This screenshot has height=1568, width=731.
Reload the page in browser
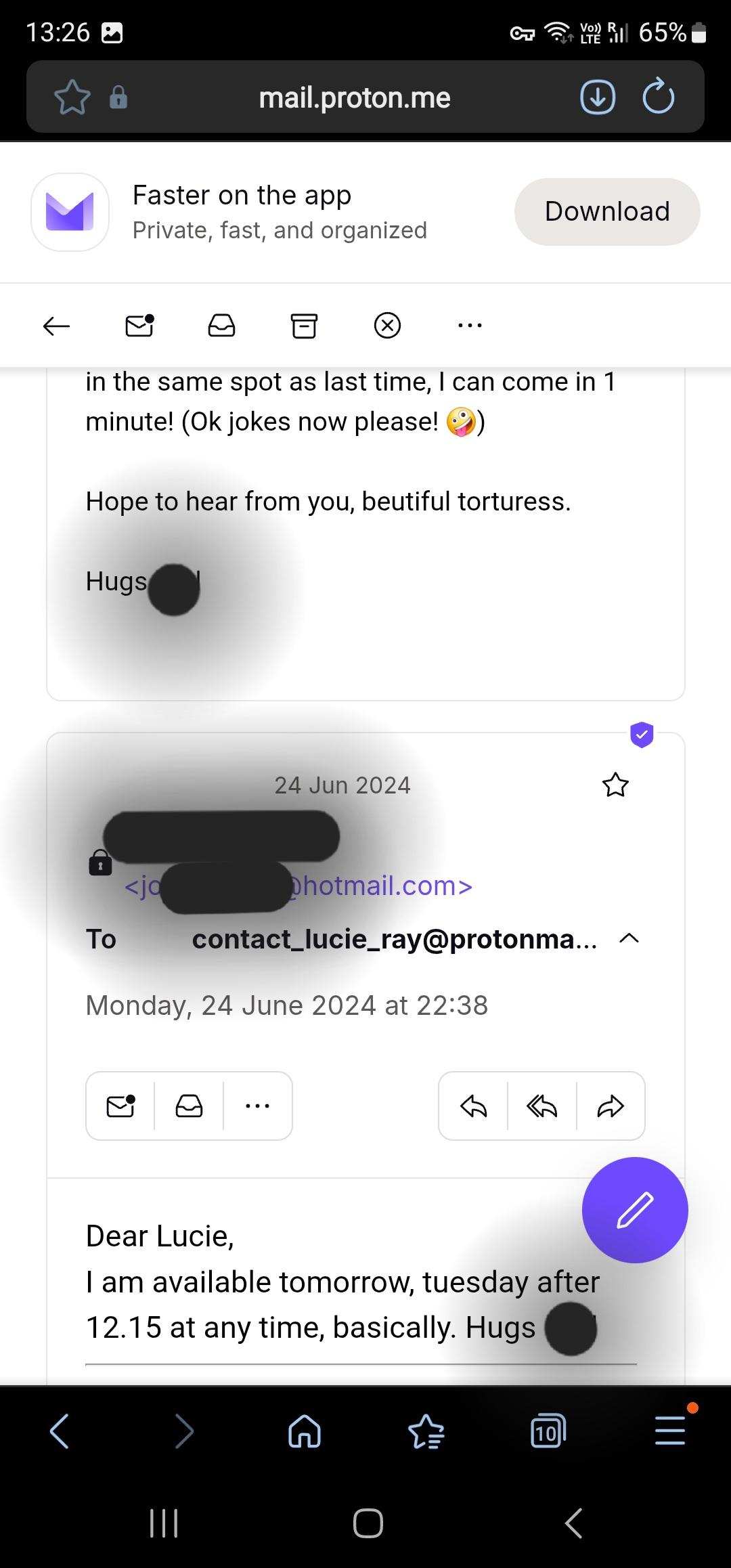tap(658, 97)
